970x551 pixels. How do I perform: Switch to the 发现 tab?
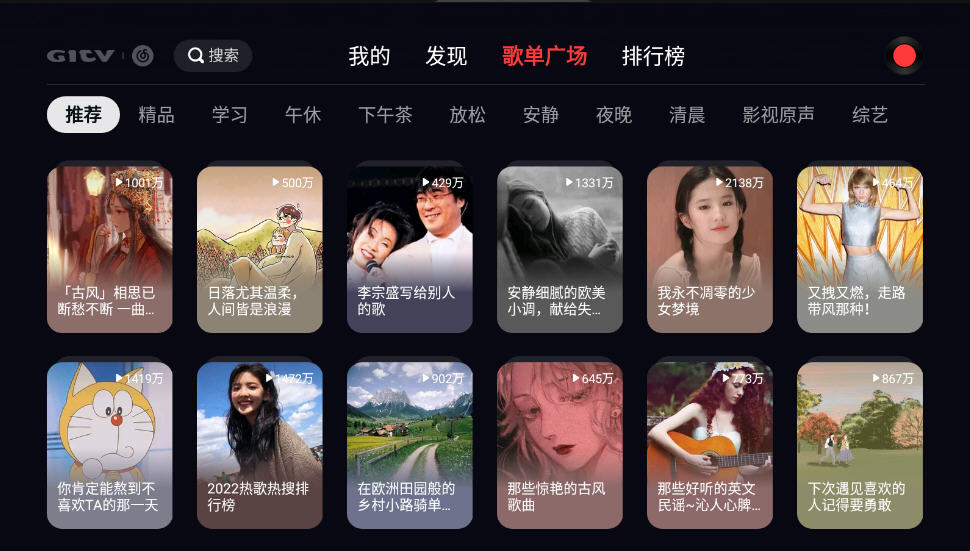pyautogui.click(x=446, y=56)
